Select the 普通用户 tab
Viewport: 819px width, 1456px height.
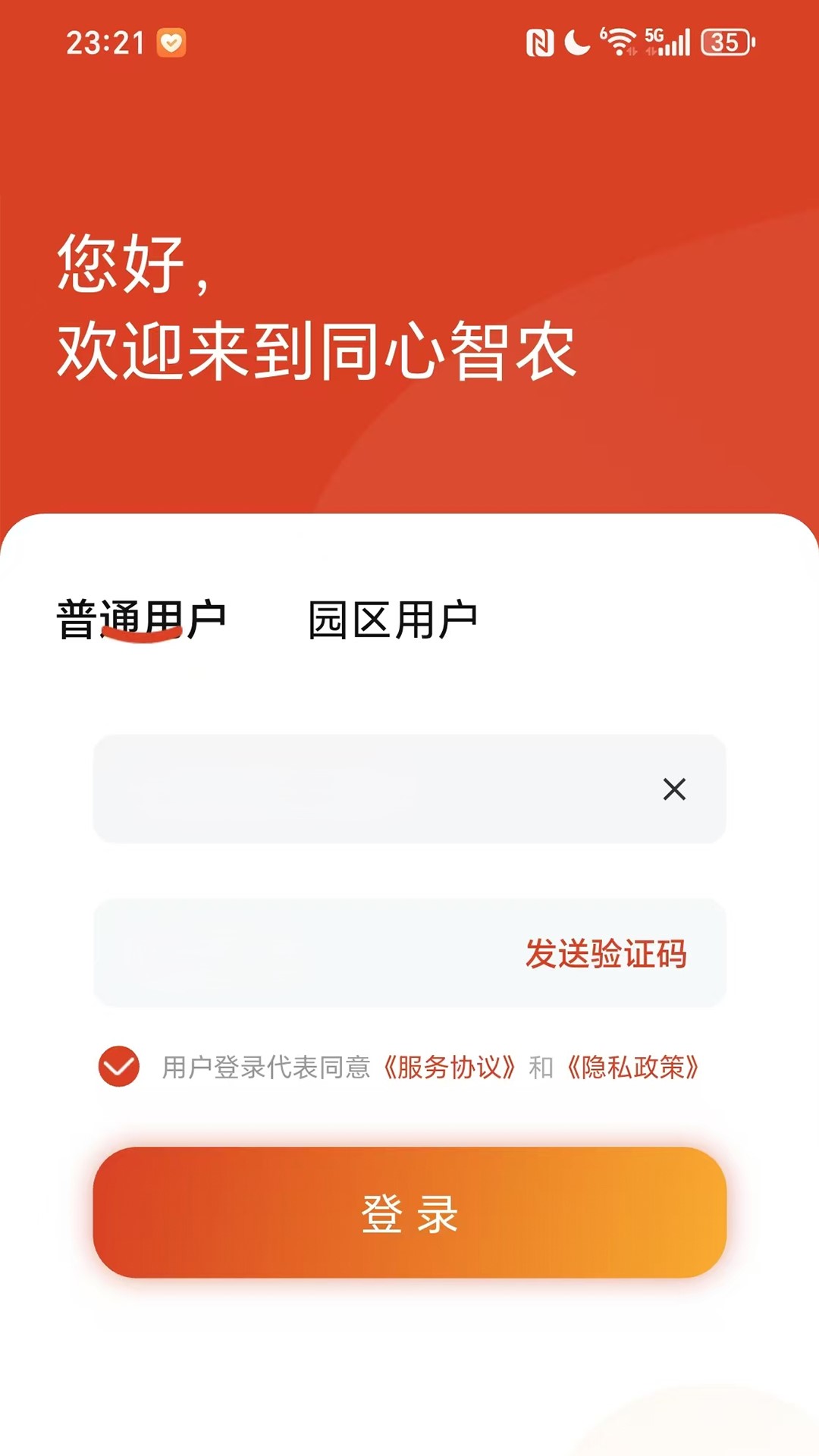point(144,616)
